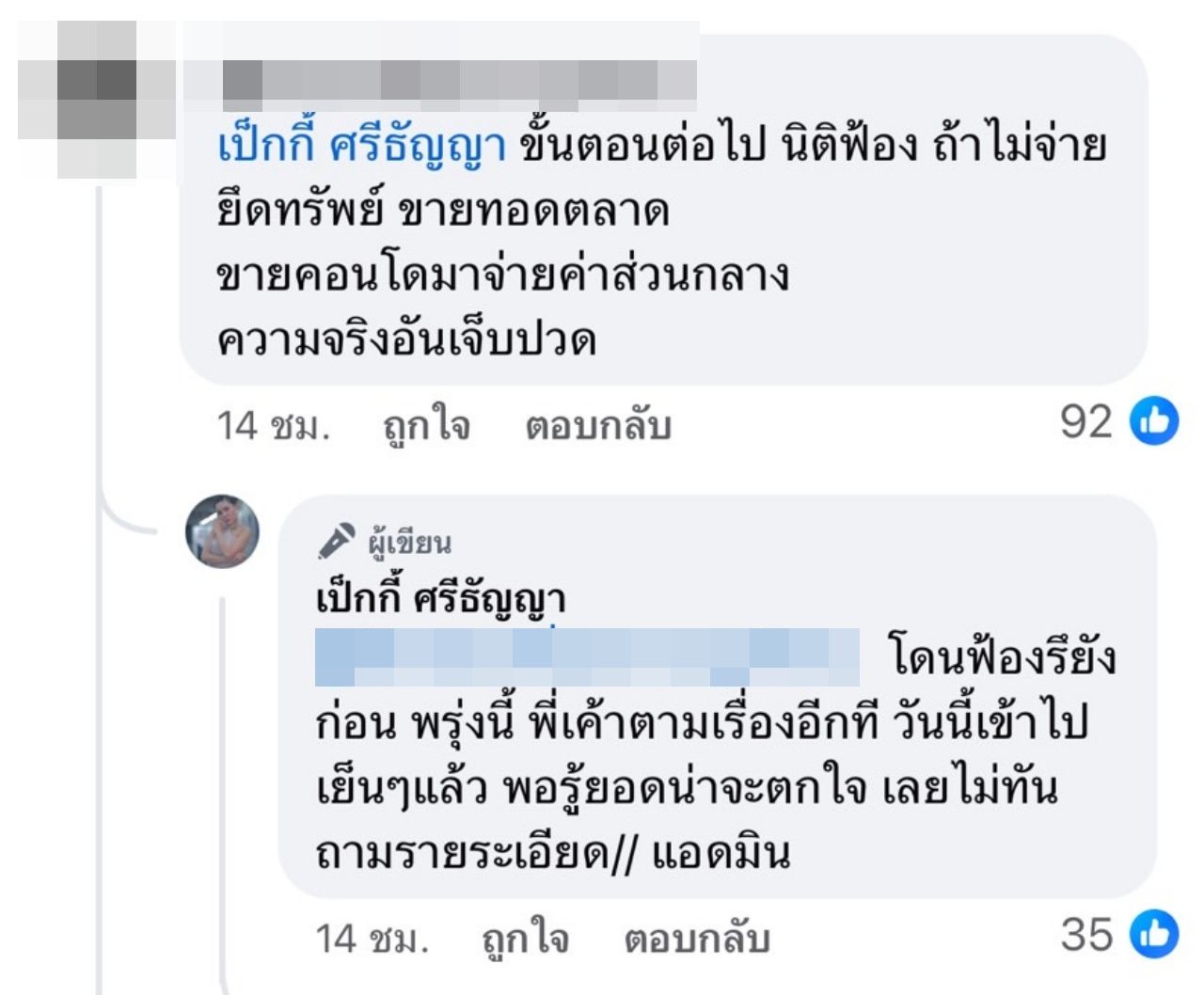Open the blurred tagged name in the author's reply
1204x995 pixels.
pyautogui.click(x=587, y=657)
